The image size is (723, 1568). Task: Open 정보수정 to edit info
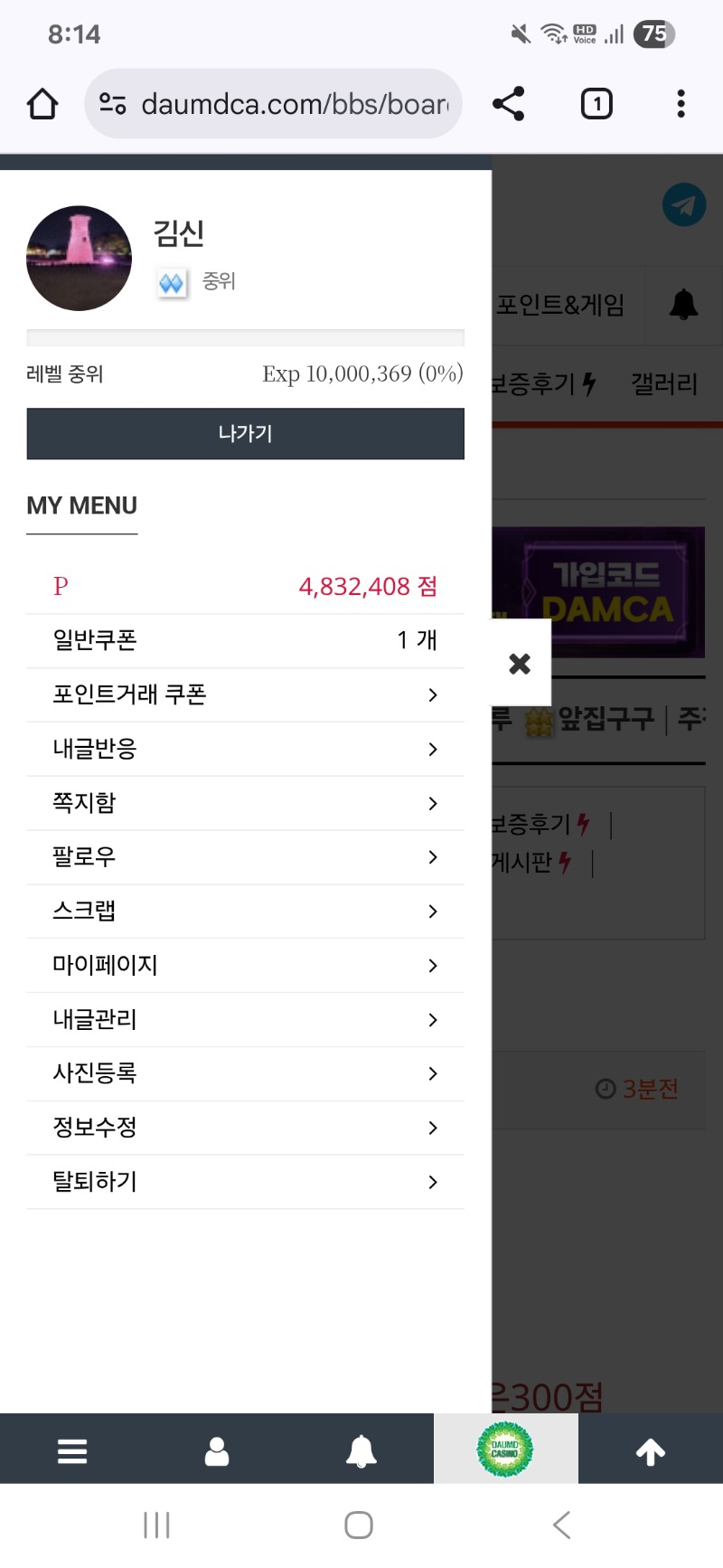click(x=245, y=1128)
